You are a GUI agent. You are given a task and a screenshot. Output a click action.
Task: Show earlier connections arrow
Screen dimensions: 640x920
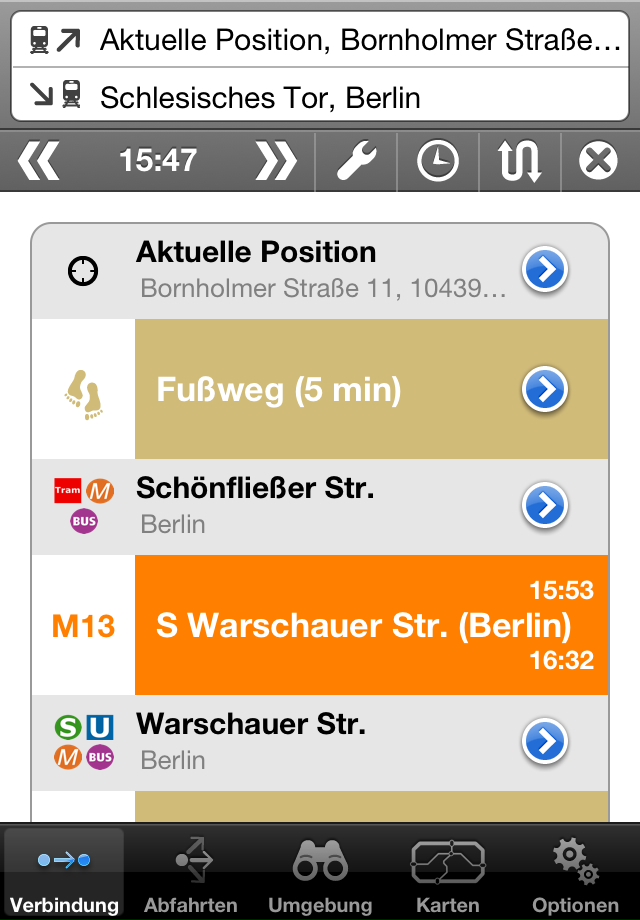pos(40,160)
